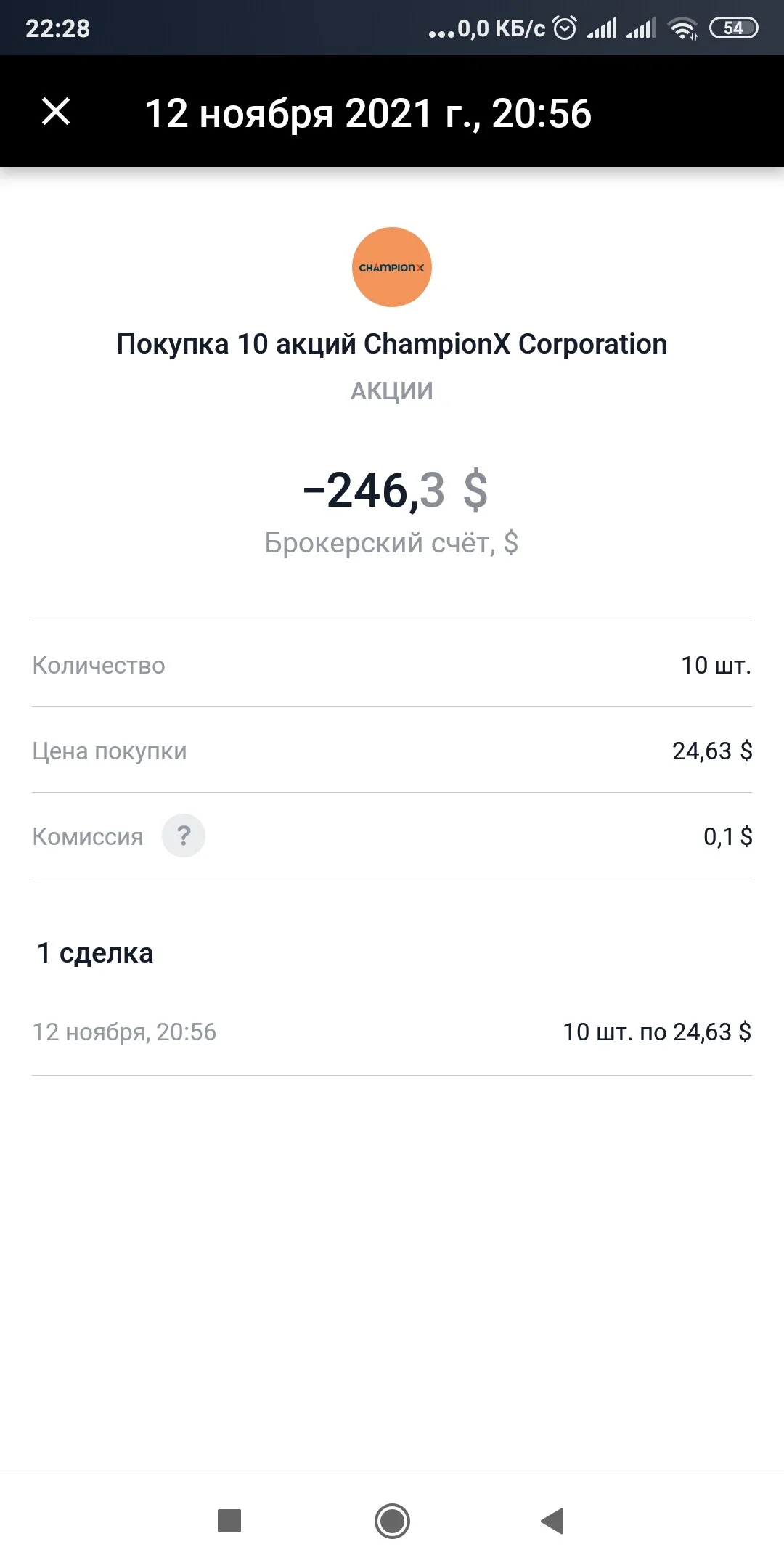Open the commission help question mark
Screen dimensions: 784x1568
[184, 836]
